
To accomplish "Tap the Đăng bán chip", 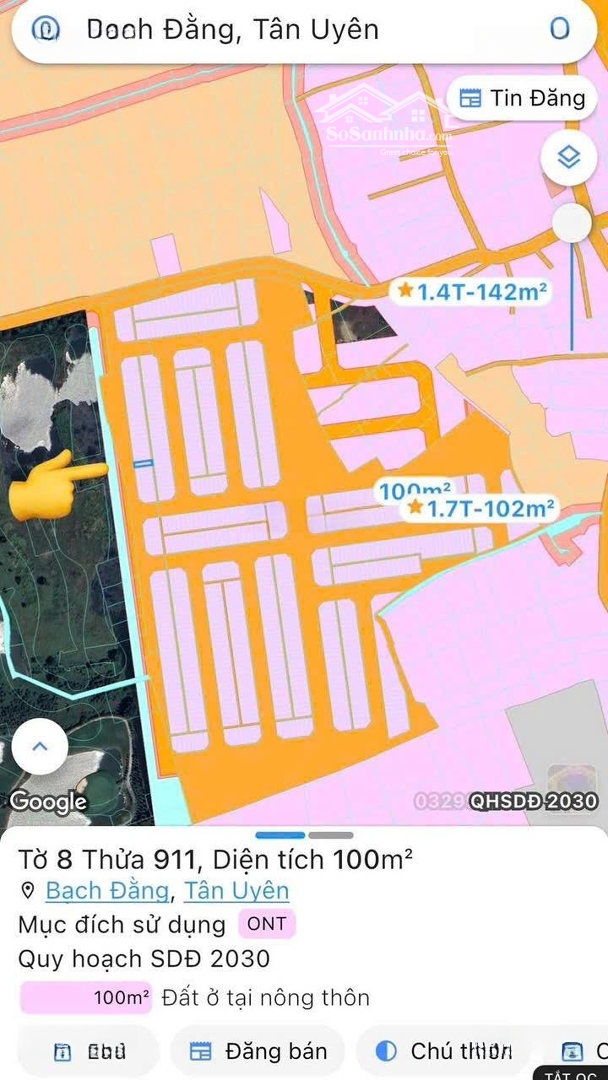I will [x=258, y=1051].
